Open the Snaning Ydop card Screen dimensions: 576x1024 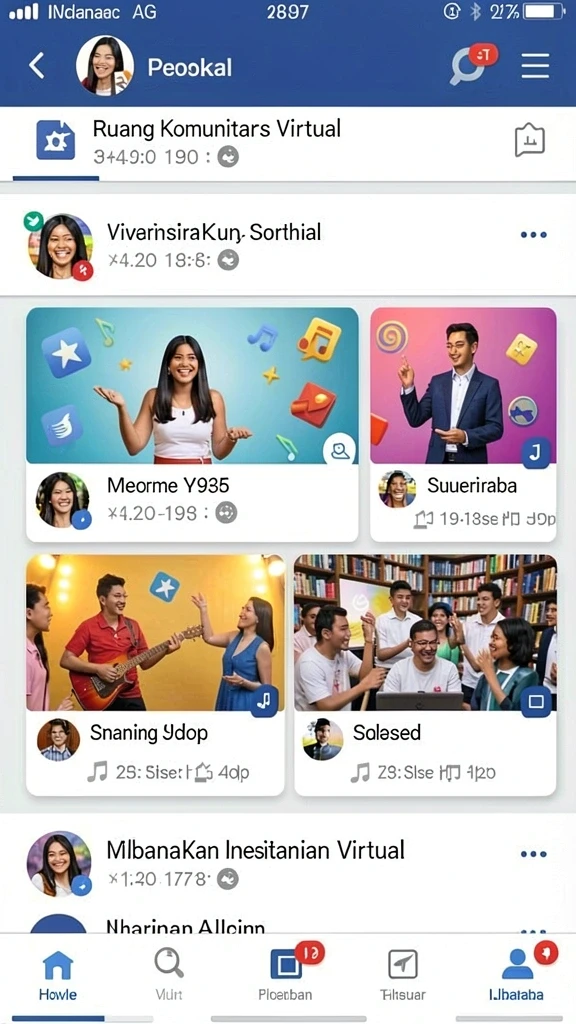click(155, 675)
